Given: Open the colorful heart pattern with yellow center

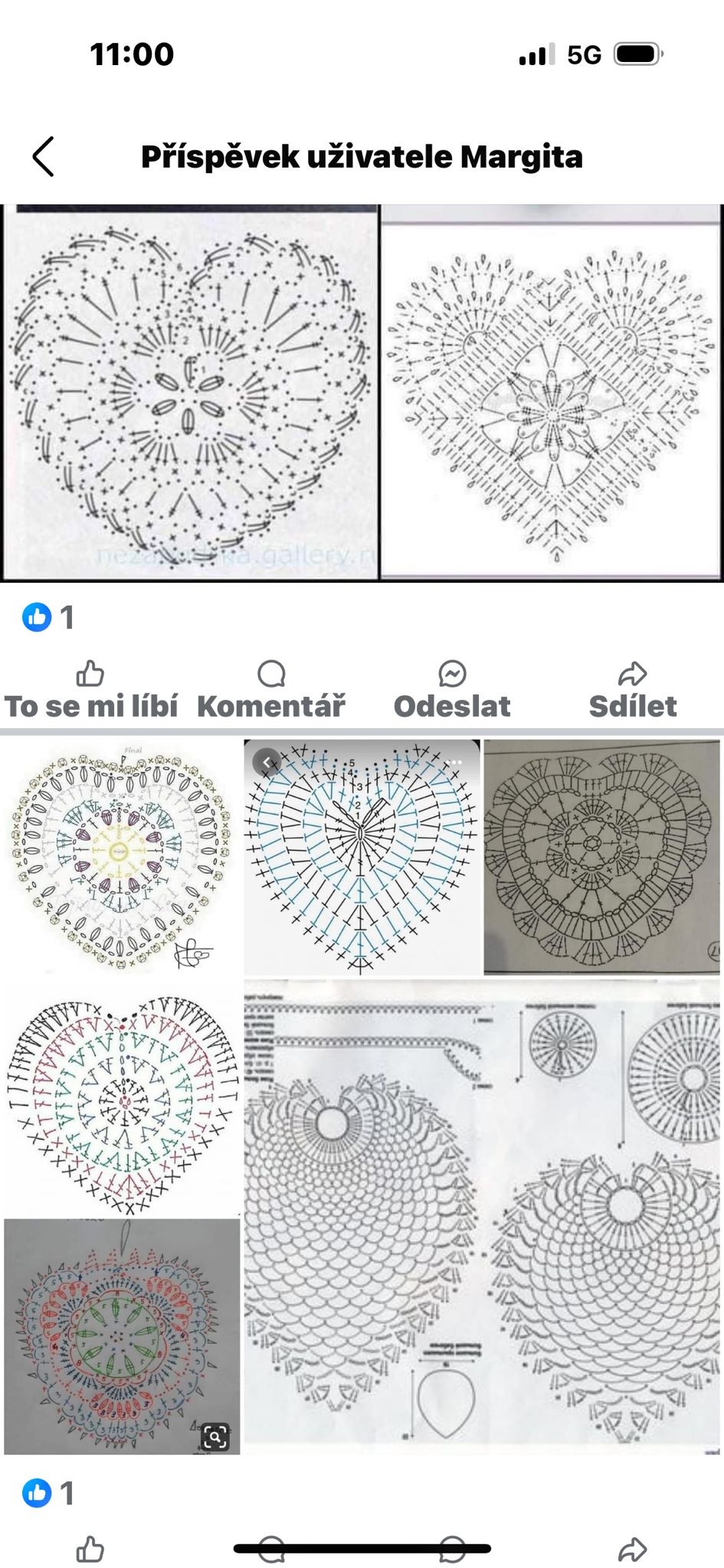Looking at the screenshot, I should point(121,856).
